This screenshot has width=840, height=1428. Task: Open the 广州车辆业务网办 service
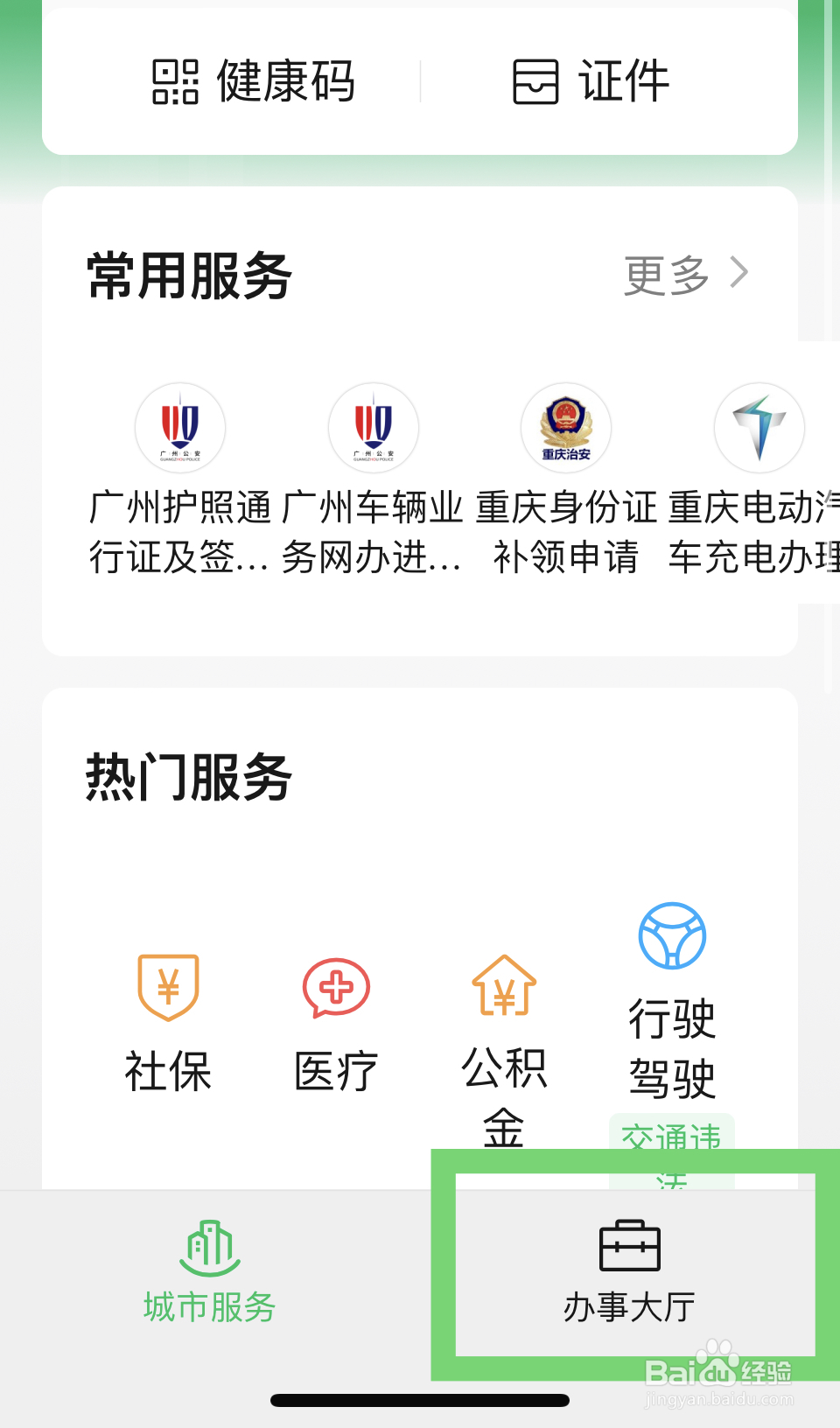click(x=372, y=429)
